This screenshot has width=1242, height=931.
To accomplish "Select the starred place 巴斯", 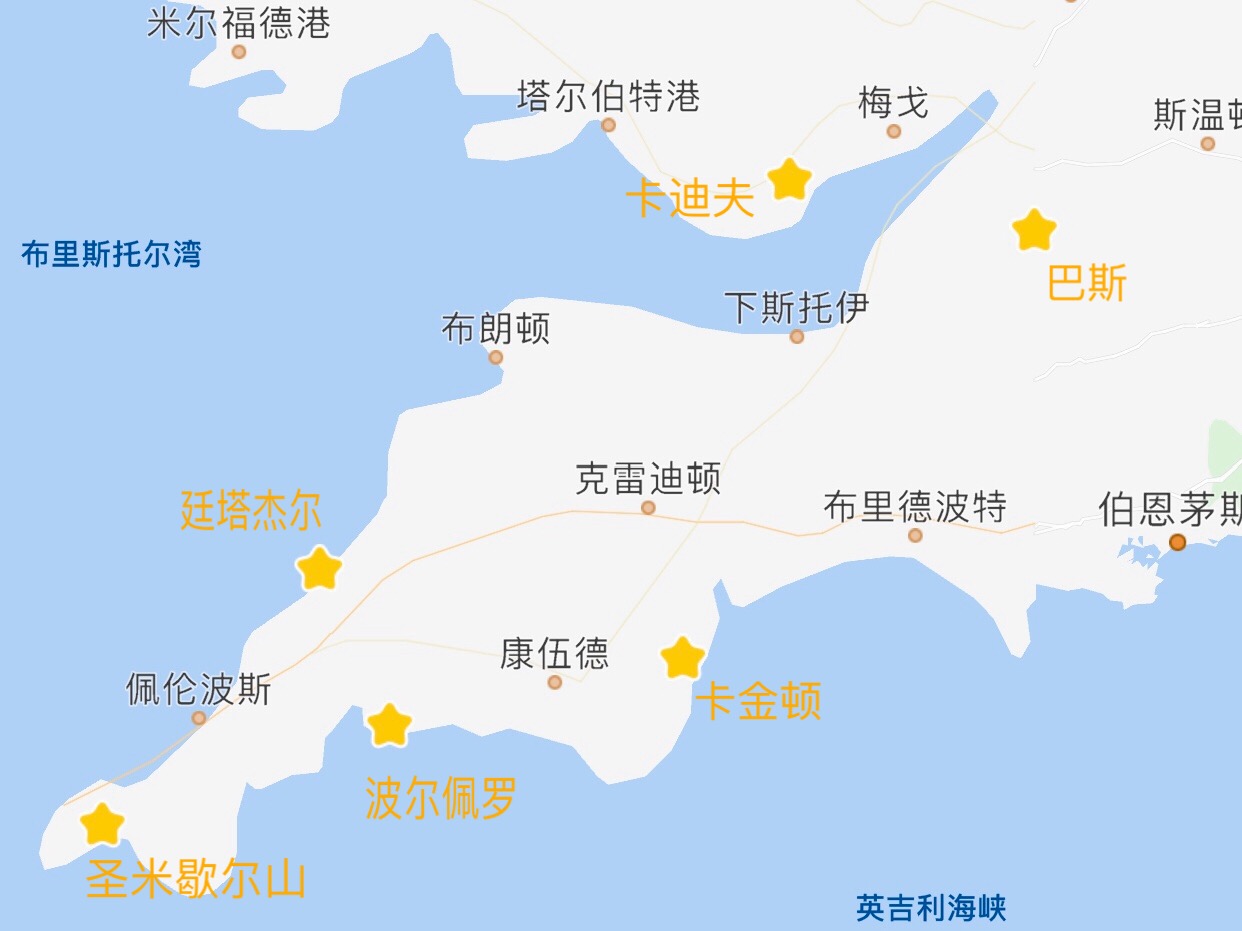I will pos(1034,231).
